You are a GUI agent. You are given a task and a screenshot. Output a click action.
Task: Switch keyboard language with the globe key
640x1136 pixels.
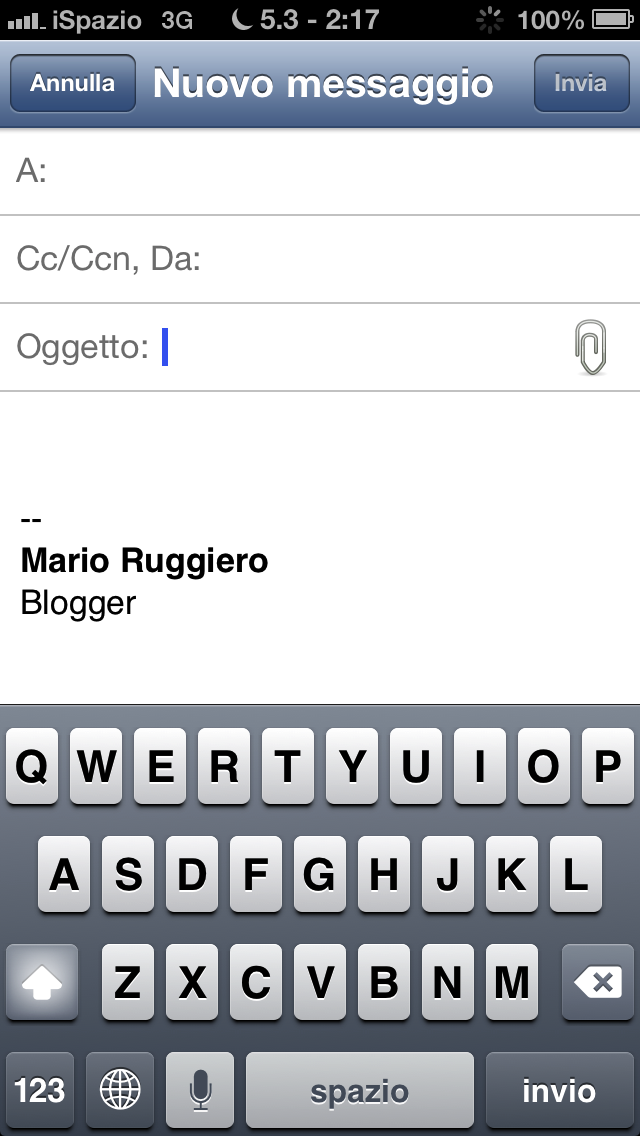(120, 1090)
